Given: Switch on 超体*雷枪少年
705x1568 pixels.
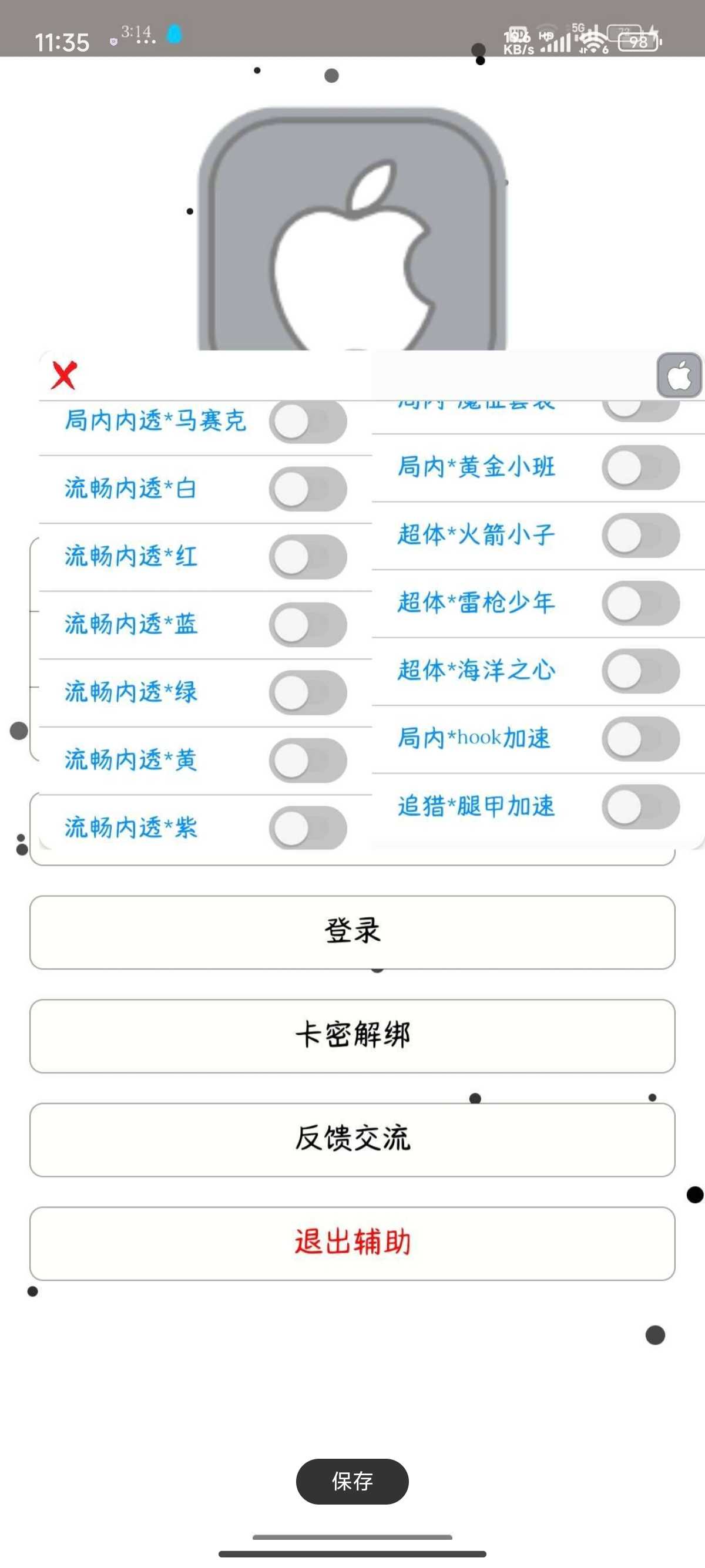Looking at the screenshot, I should click(x=640, y=603).
